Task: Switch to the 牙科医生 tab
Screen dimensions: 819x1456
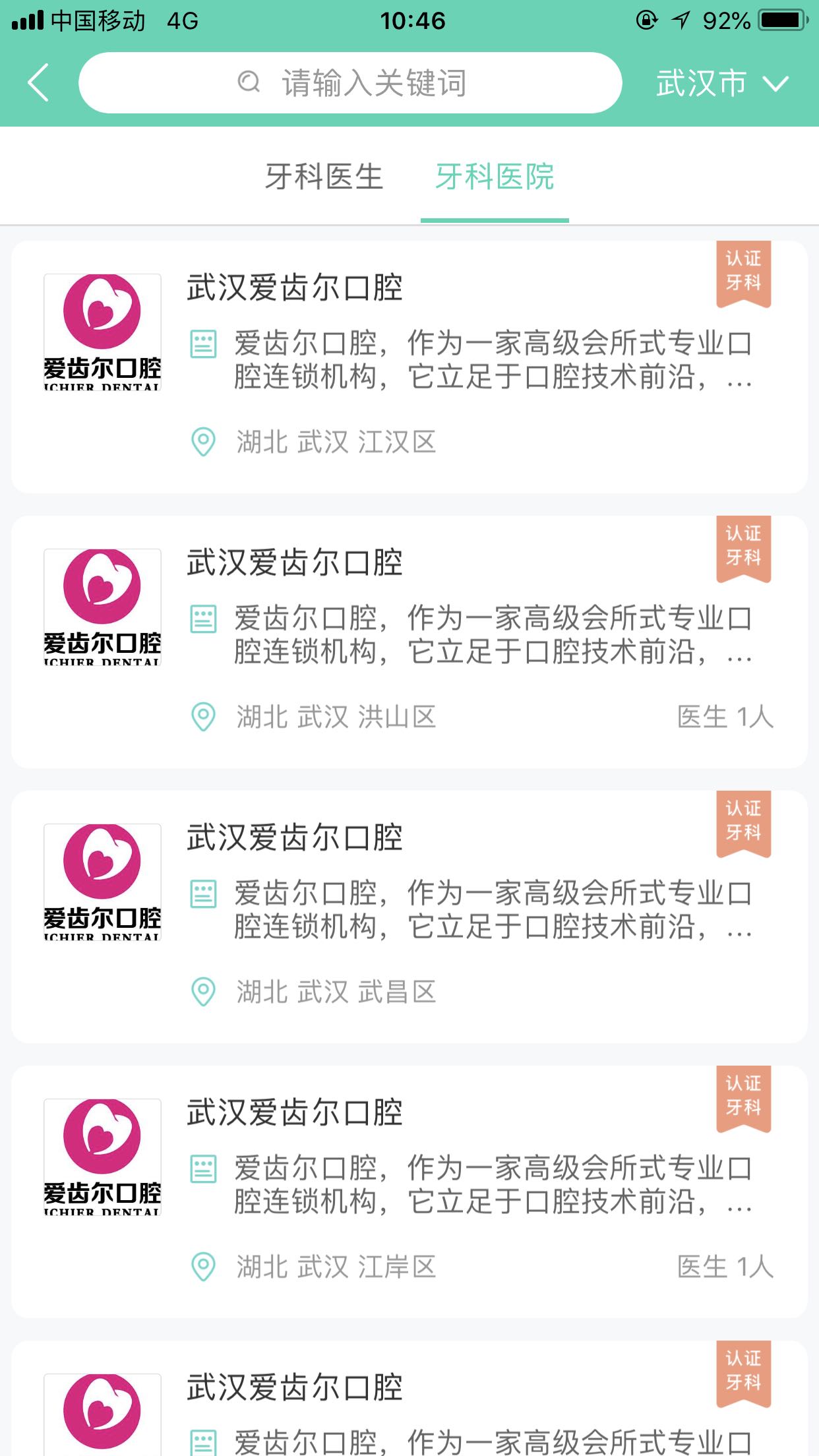Action: pyautogui.click(x=324, y=177)
